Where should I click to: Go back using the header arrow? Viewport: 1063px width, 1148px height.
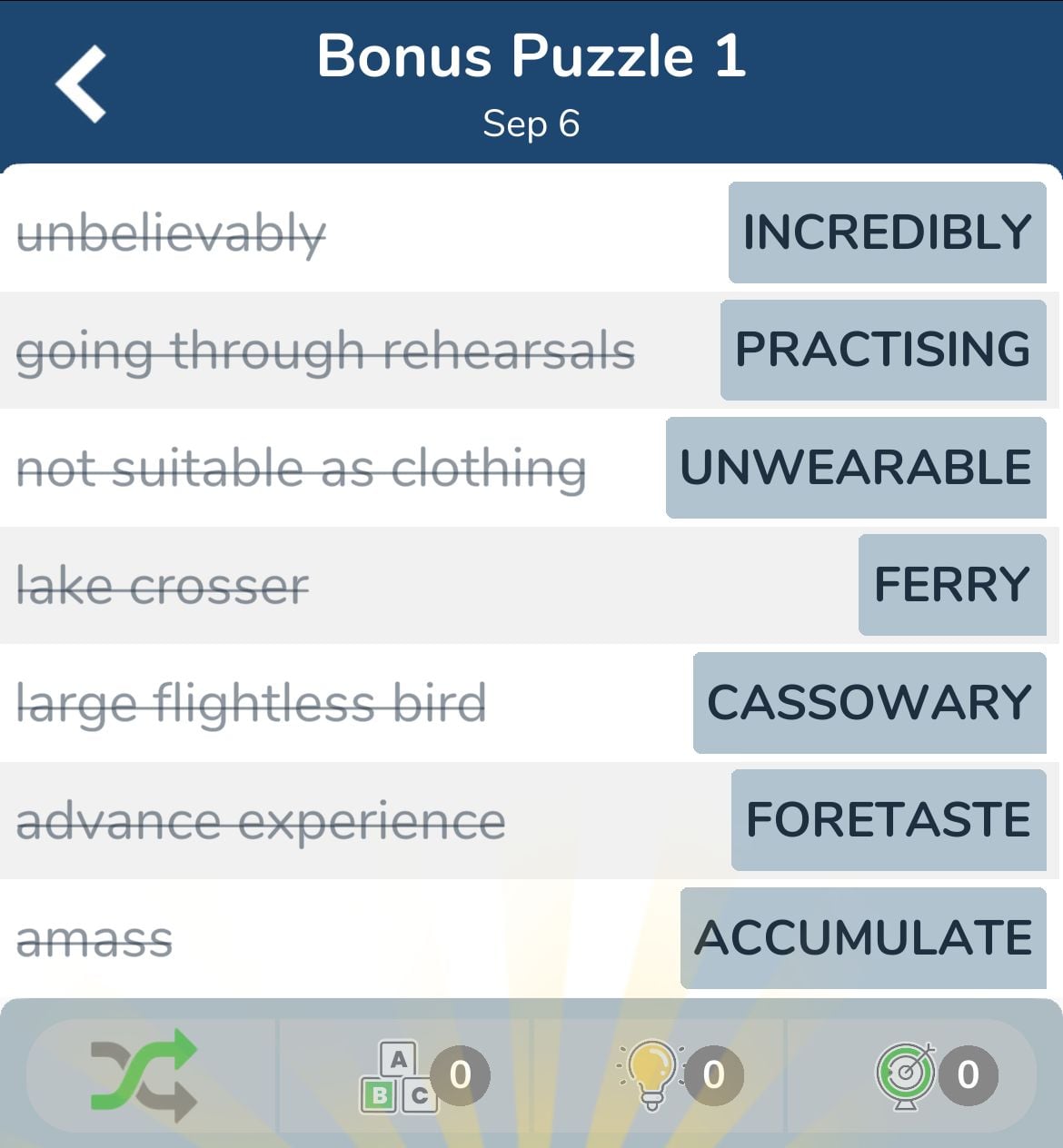[82, 84]
